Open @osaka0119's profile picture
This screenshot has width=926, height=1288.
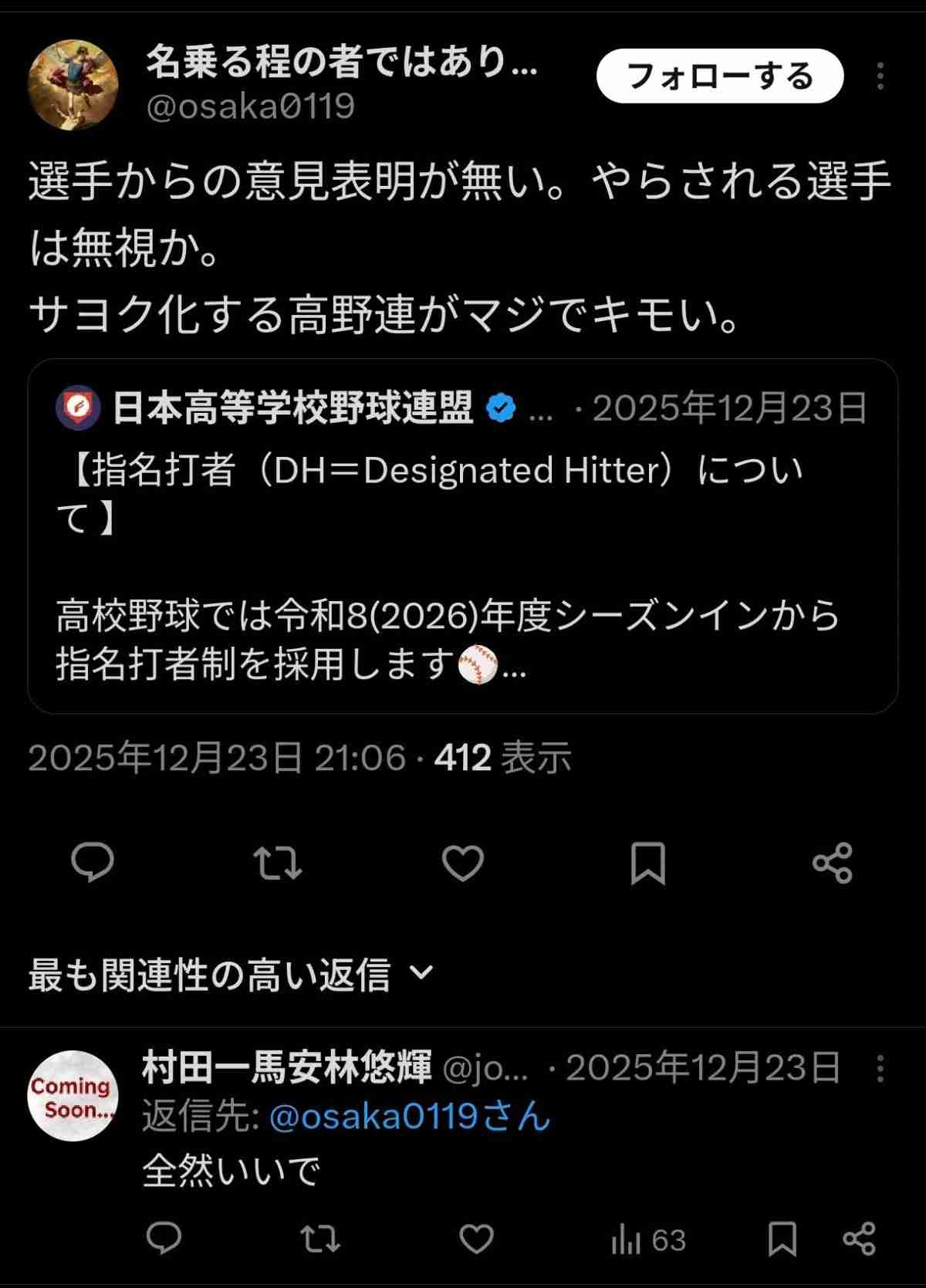(73, 85)
